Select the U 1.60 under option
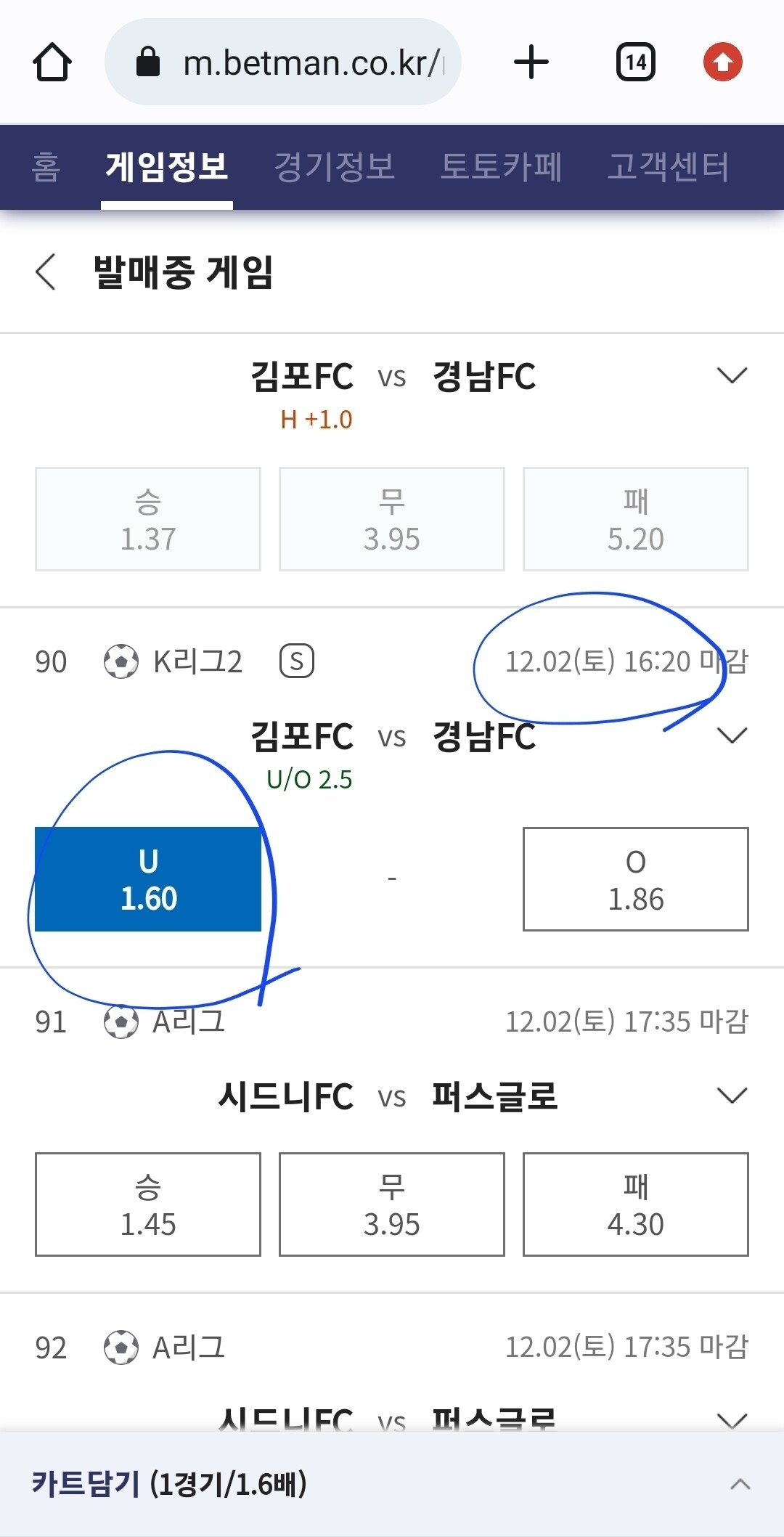This screenshot has height=1537, width=784. (x=148, y=880)
